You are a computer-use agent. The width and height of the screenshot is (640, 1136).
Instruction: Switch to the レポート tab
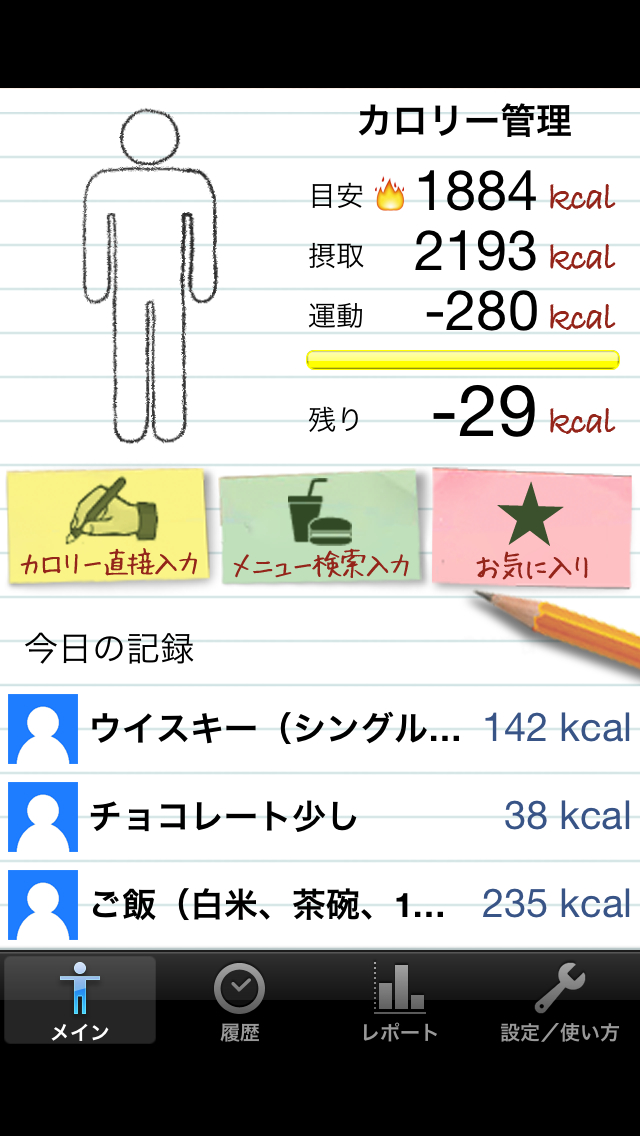pyautogui.click(x=399, y=1000)
